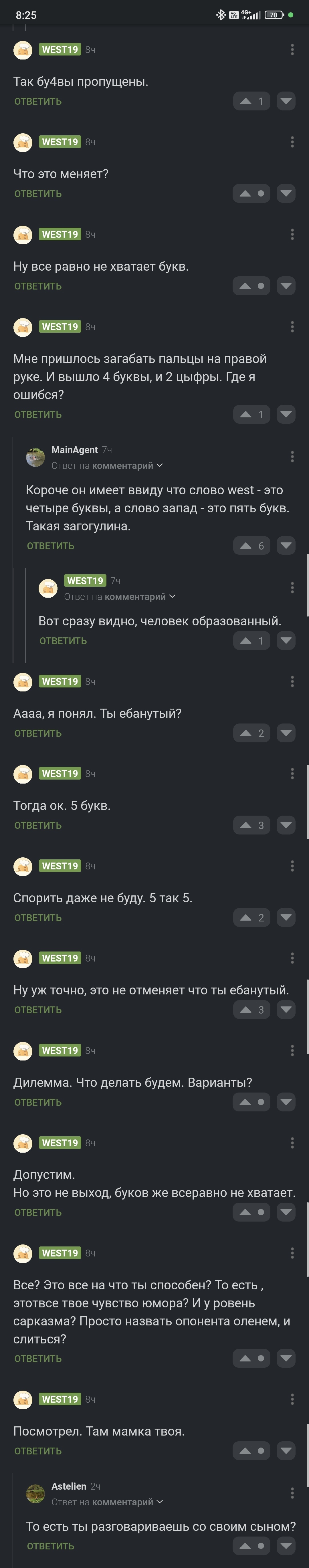Open overflow menu on «Аааа, я понял» comment
309x1568 pixels.
(292, 682)
